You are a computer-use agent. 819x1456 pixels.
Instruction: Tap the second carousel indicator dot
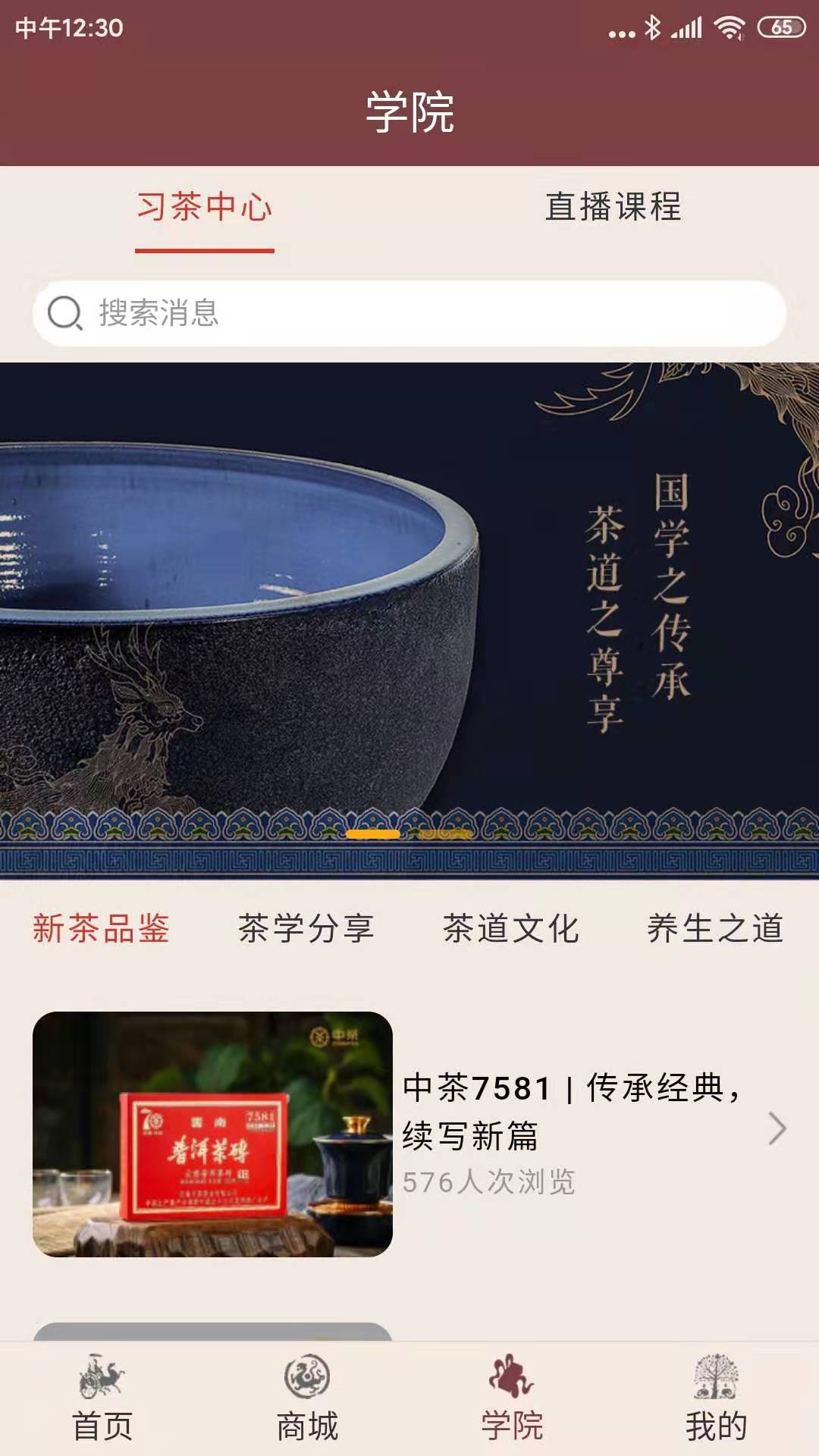446,834
